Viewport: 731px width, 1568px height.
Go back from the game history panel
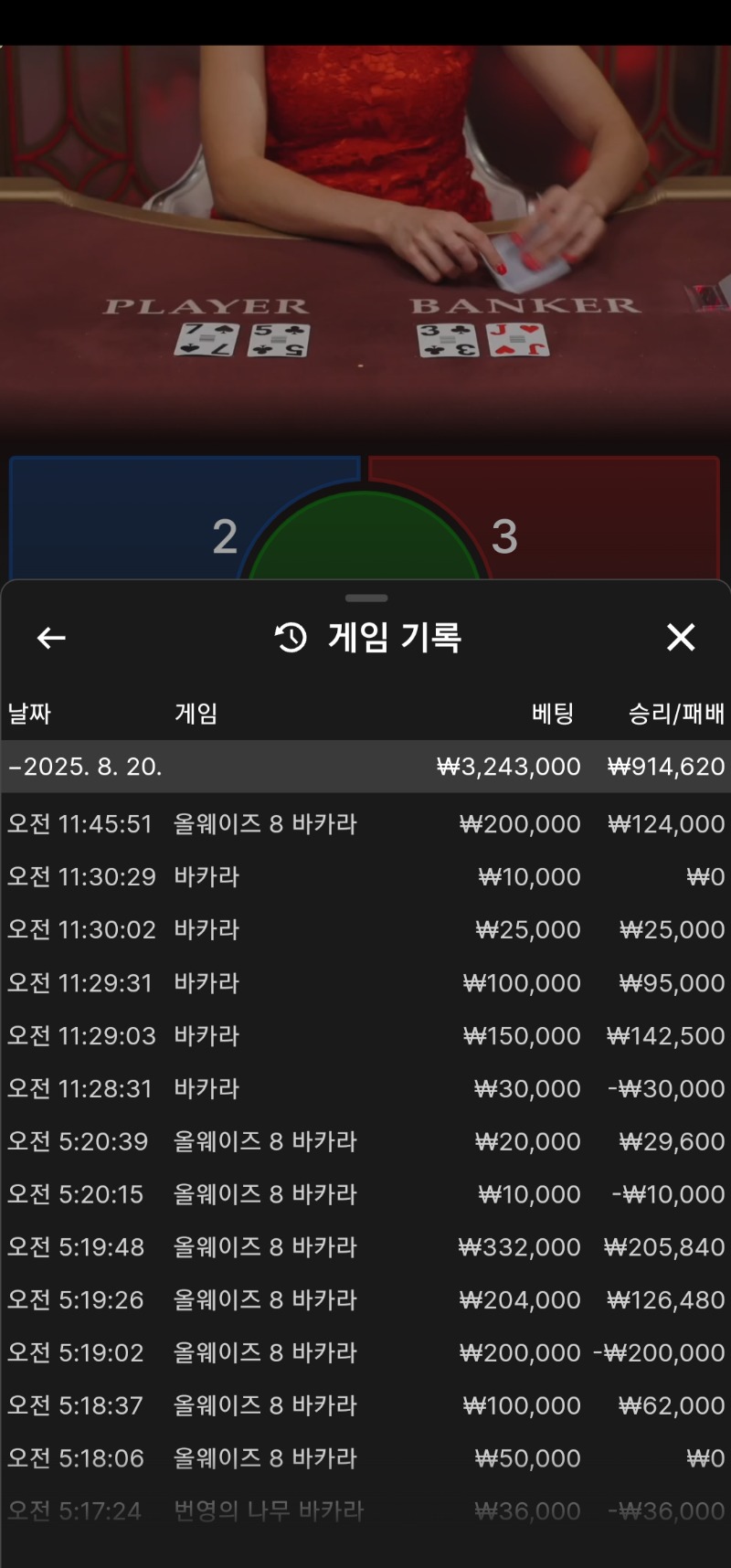(x=51, y=637)
